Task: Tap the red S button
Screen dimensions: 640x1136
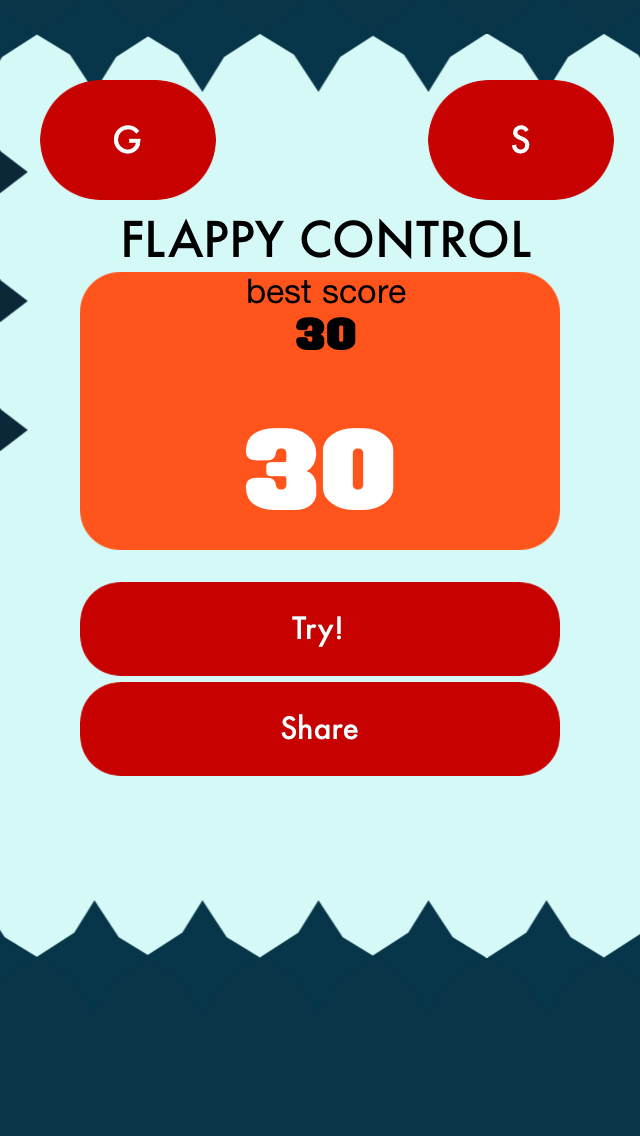Action: click(520, 140)
